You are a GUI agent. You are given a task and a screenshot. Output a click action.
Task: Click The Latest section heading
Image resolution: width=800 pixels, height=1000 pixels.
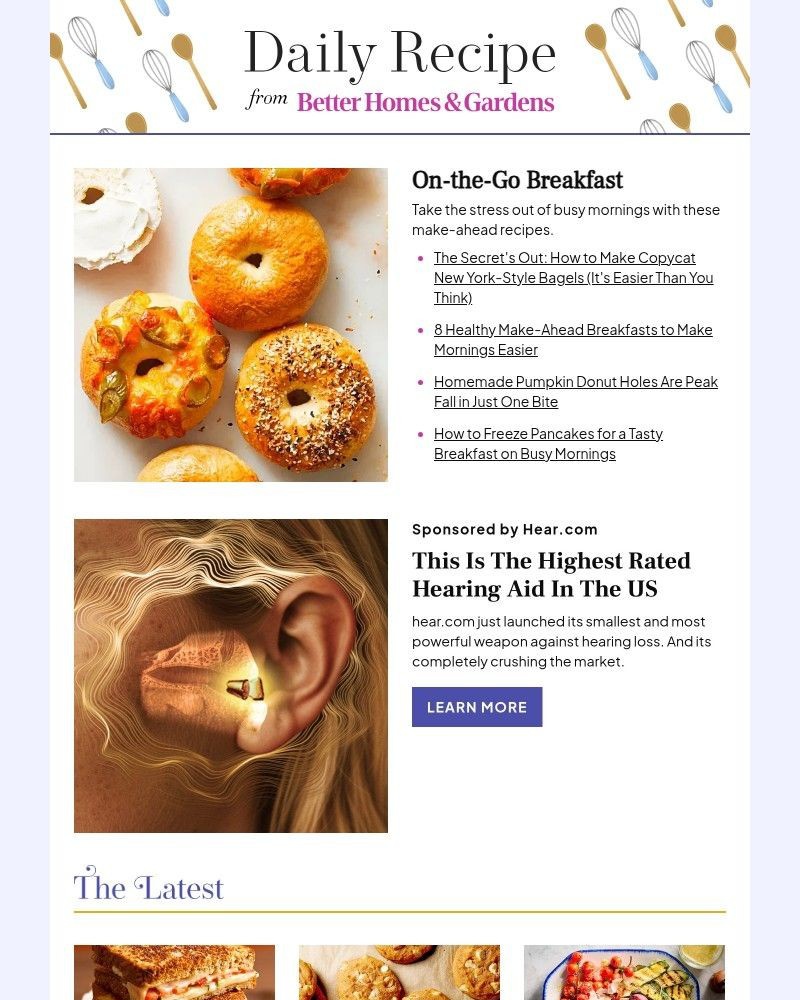(148, 887)
